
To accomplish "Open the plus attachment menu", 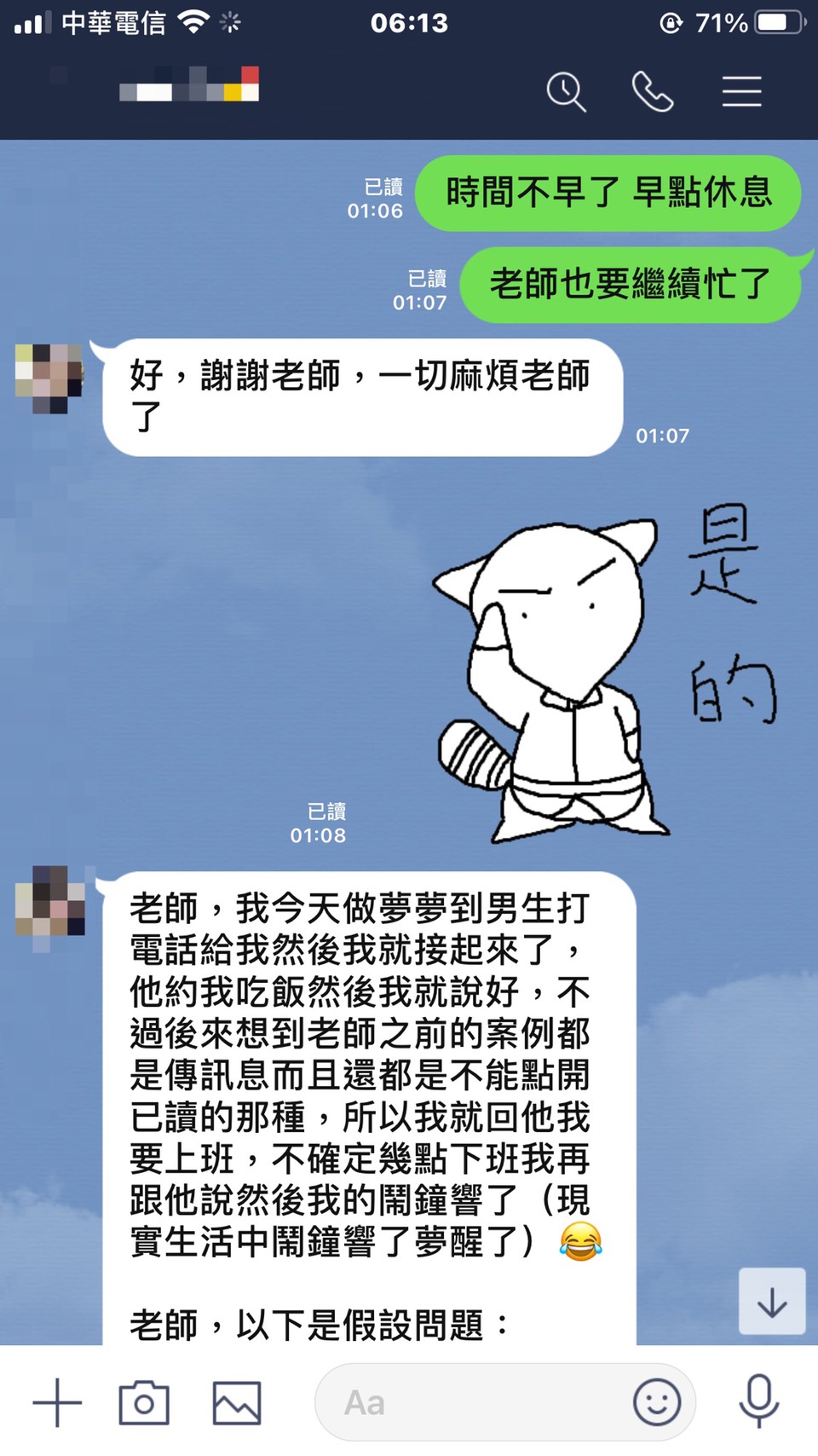I will 57,1402.
